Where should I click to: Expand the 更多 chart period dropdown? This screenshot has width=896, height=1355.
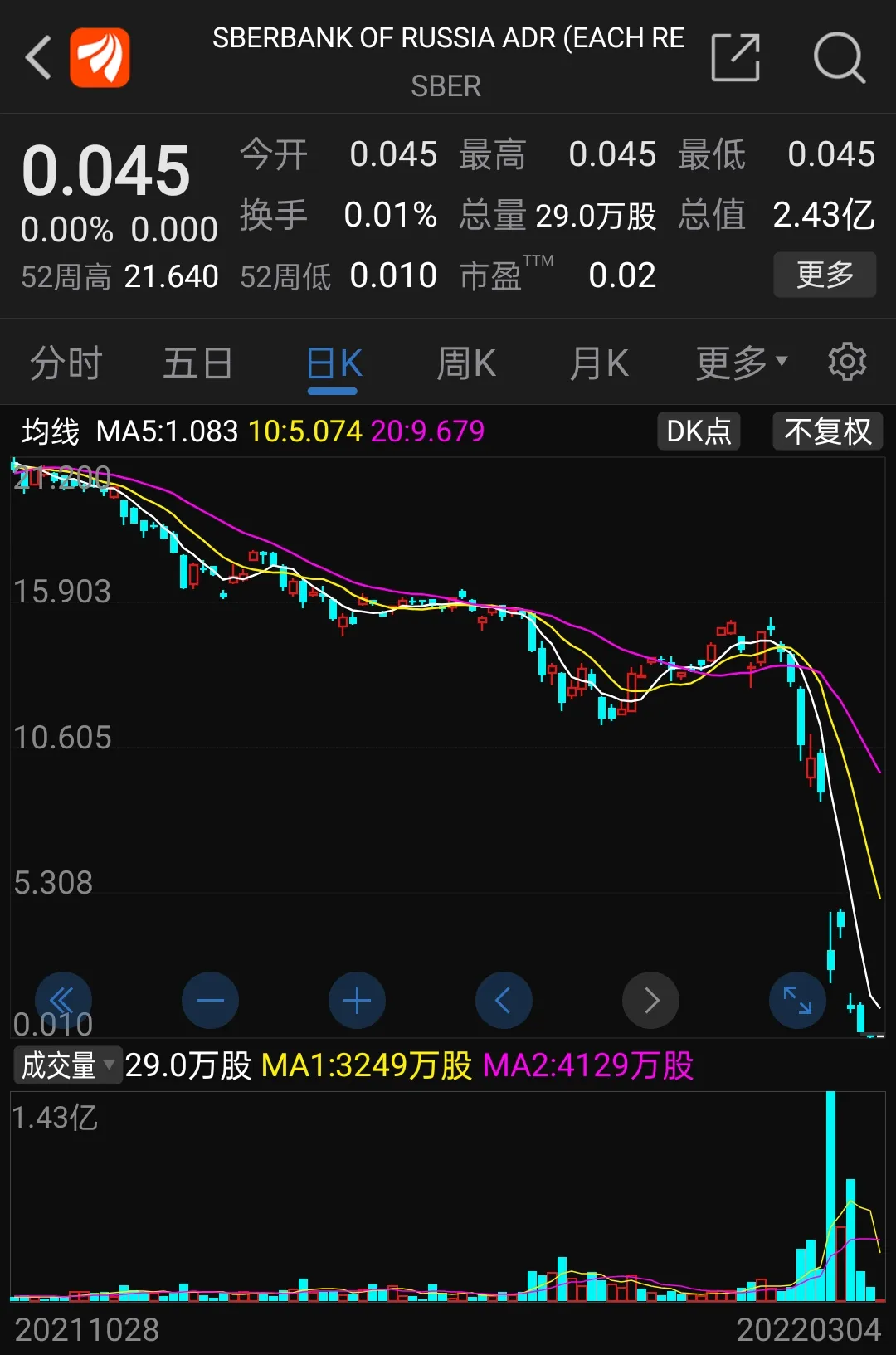pos(741,363)
